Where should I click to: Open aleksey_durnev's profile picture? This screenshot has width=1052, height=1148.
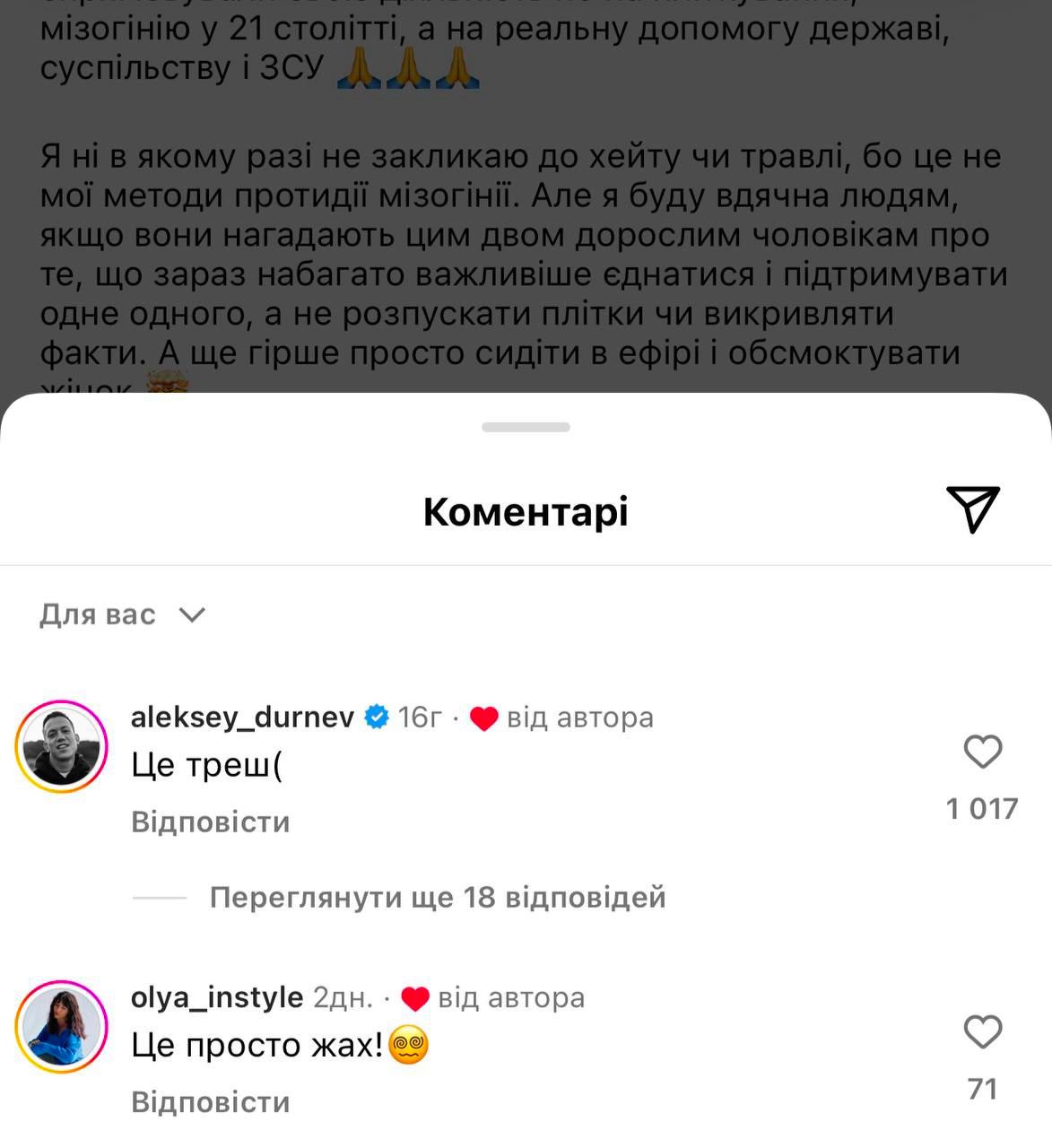[62, 746]
